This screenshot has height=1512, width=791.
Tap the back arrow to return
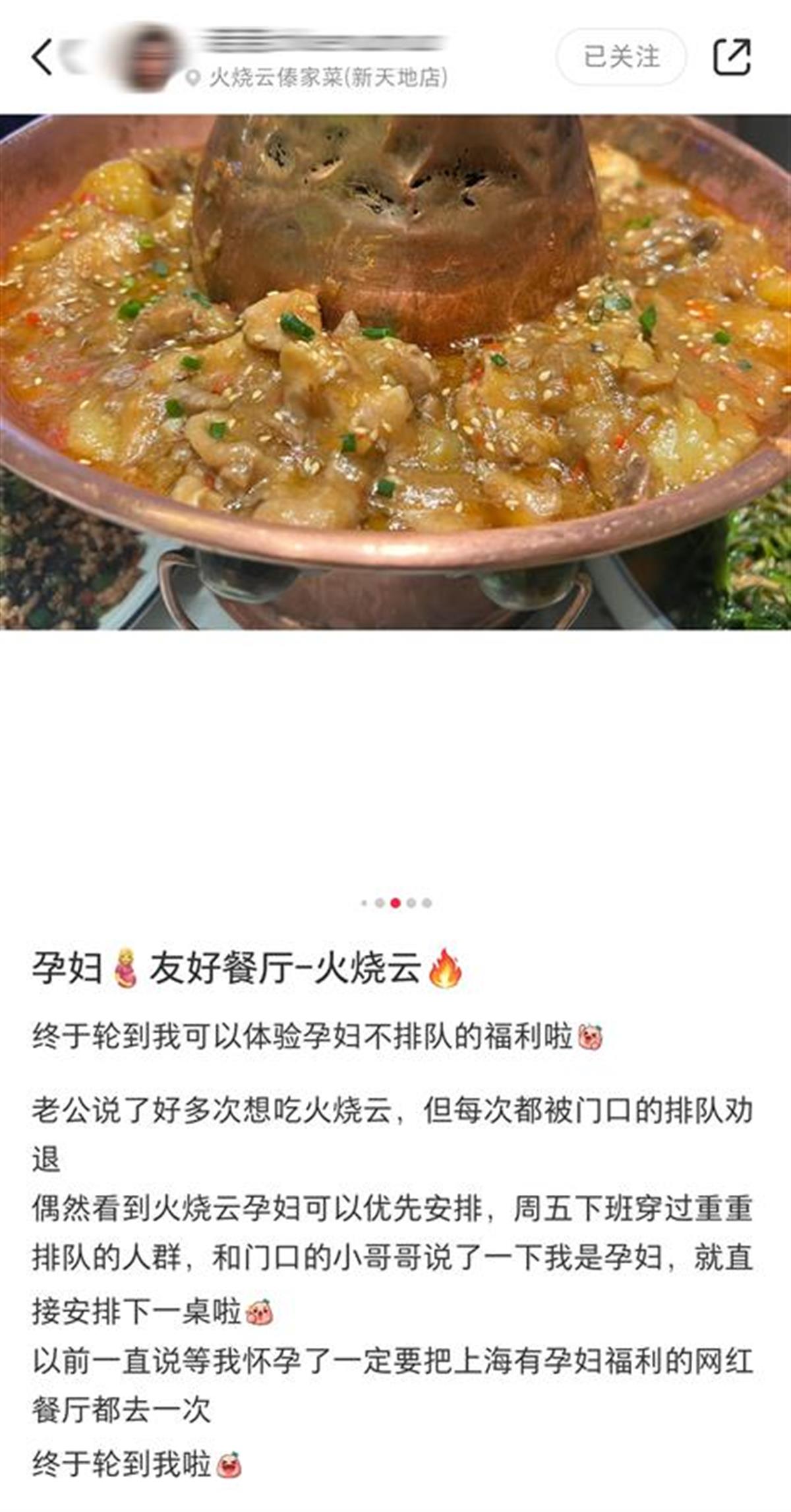coord(41,54)
